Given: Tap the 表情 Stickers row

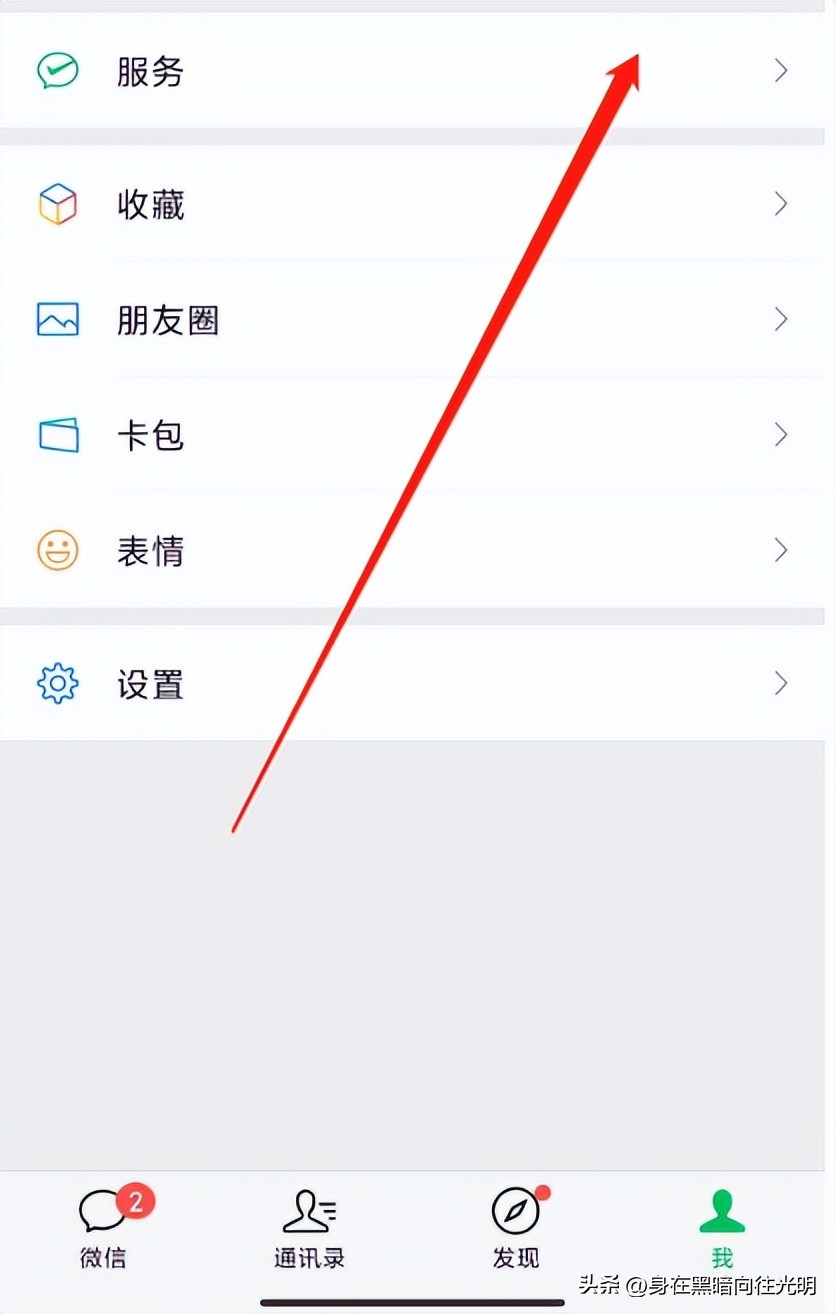Looking at the screenshot, I should [x=152, y=551].
